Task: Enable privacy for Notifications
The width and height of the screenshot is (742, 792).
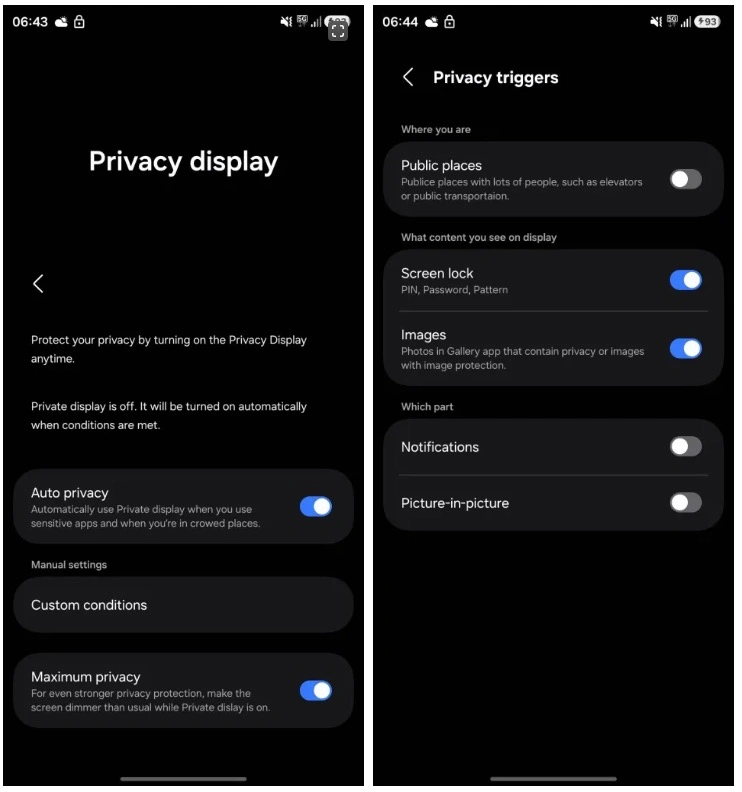Action: click(x=685, y=447)
